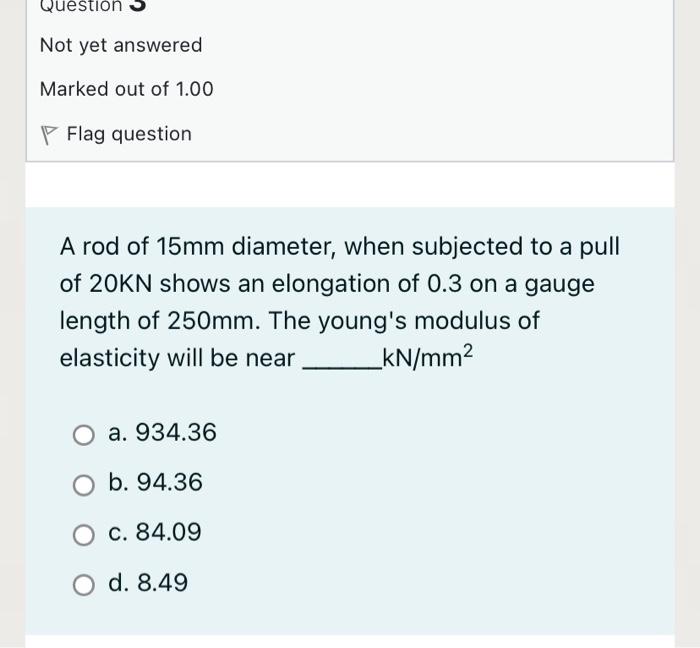This screenshot has width=700, height=648.
Task: Select answer a. 934.36
Action: (85, 434)
